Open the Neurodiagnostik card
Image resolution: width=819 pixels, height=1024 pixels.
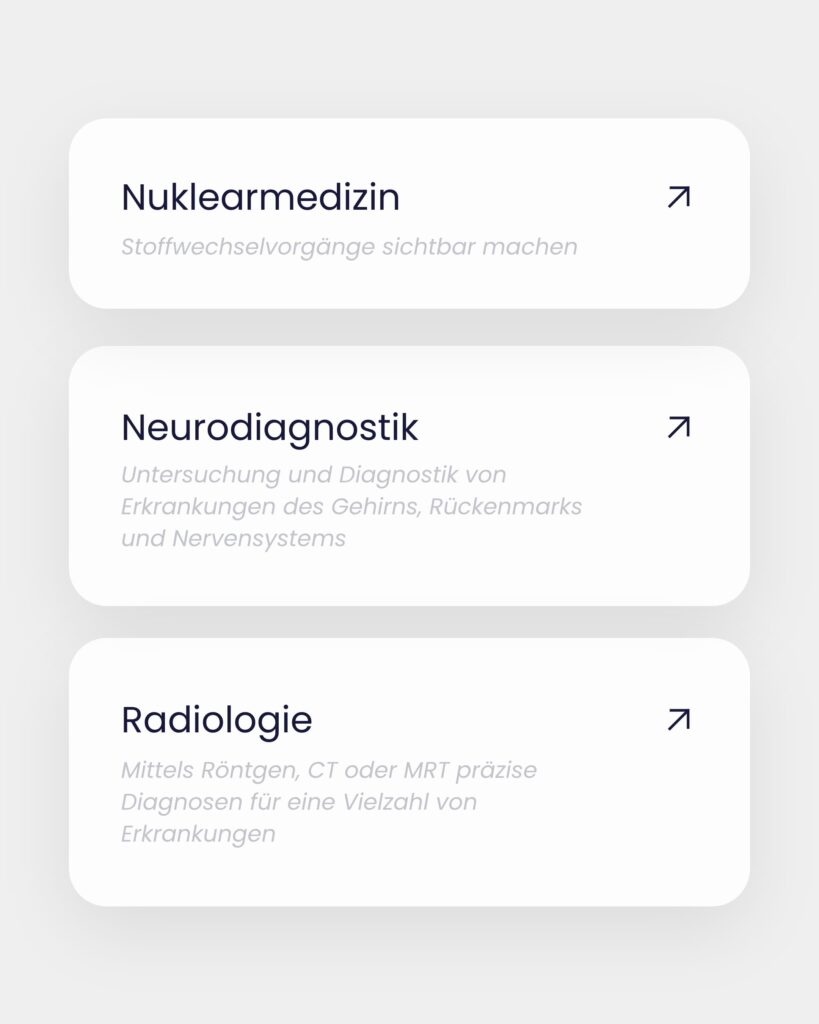408,475
